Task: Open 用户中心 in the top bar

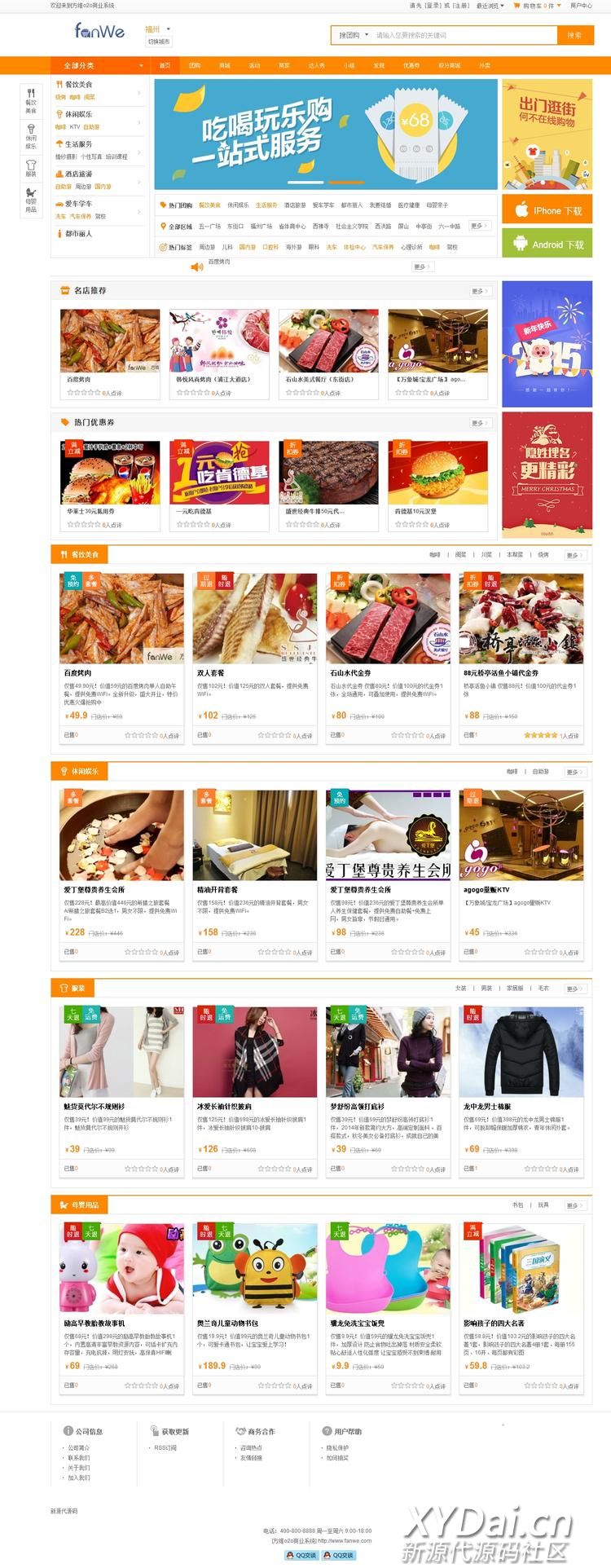Action: (581, 6)
